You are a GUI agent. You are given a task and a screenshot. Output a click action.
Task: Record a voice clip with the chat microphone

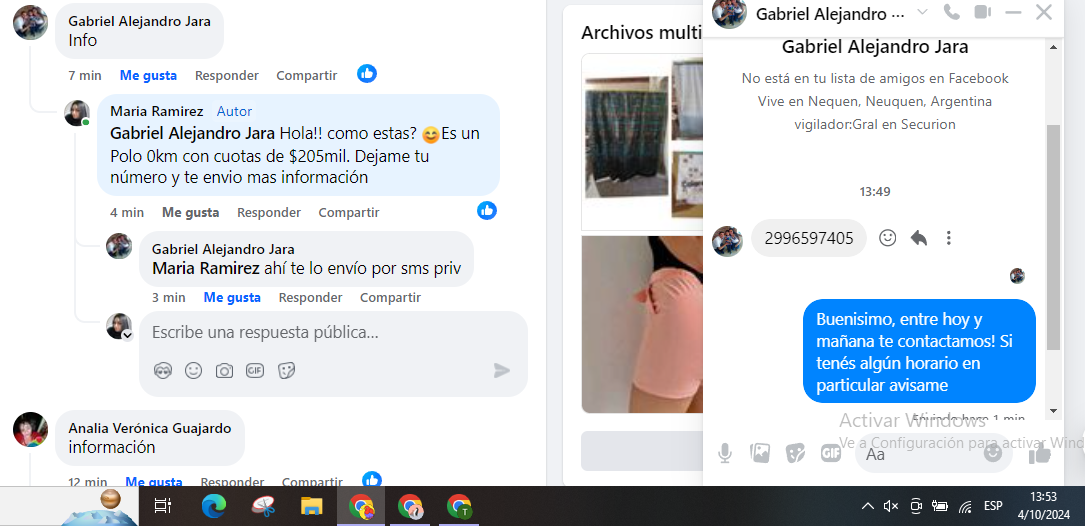tap(725, 453)
